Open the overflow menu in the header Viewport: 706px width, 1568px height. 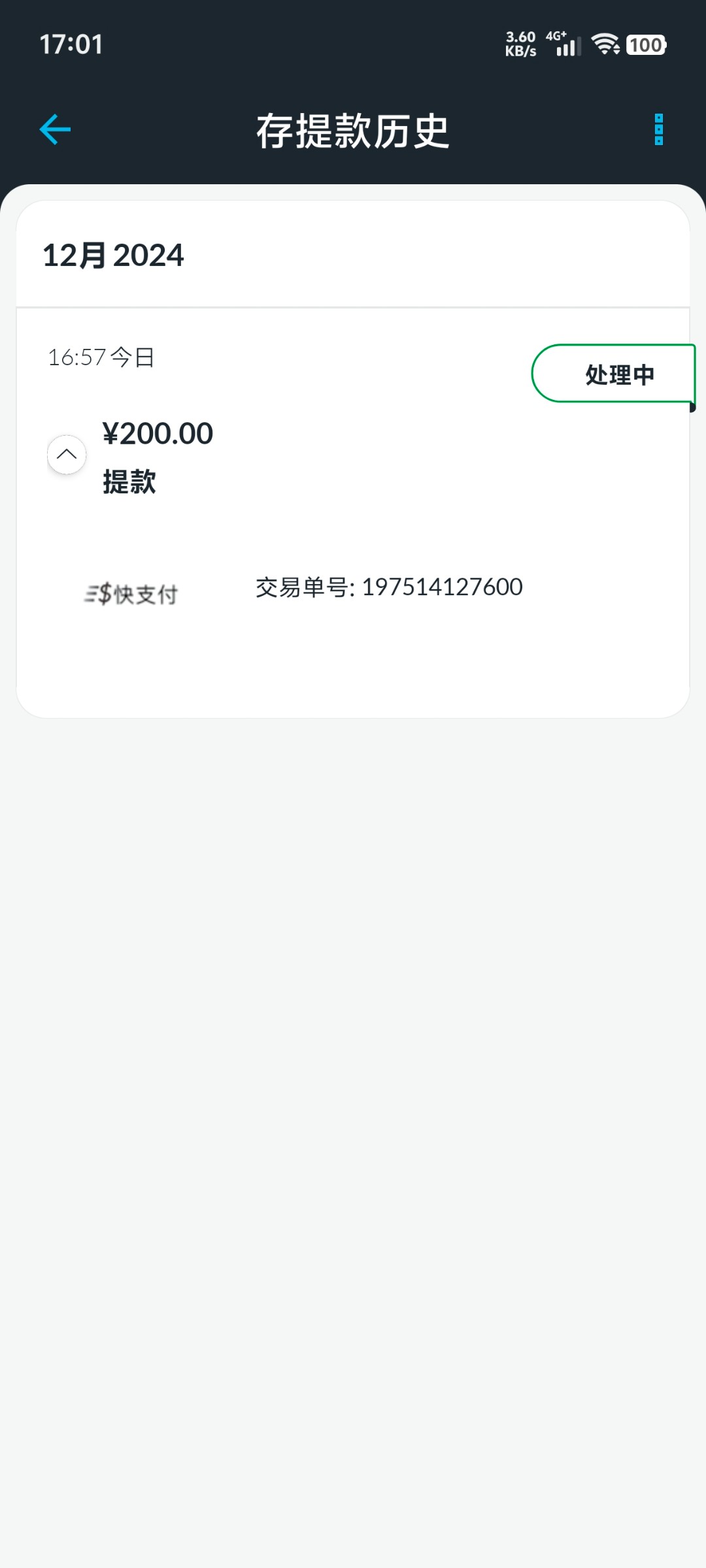pos(658,129)
